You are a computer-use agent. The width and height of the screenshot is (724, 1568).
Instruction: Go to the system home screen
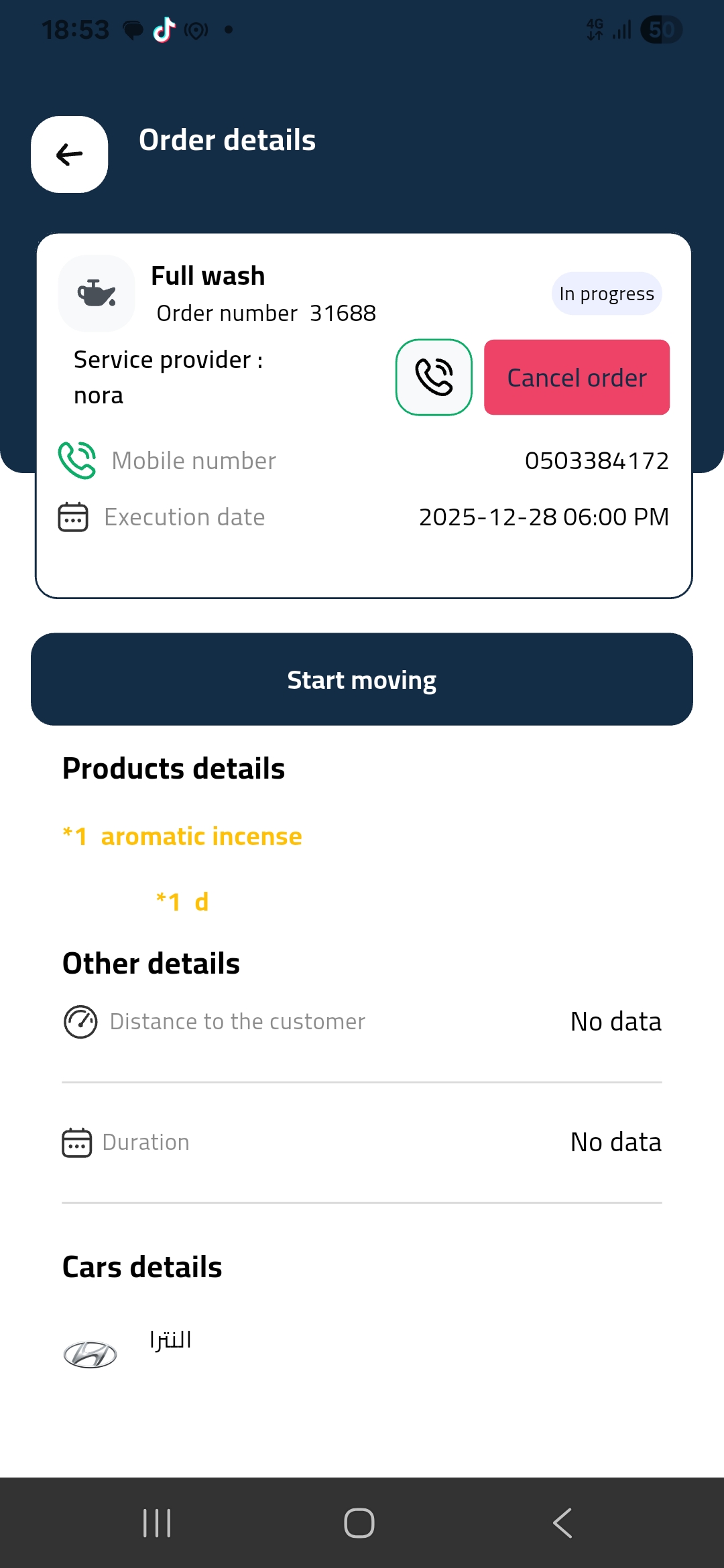click(x=359, y=1522)
